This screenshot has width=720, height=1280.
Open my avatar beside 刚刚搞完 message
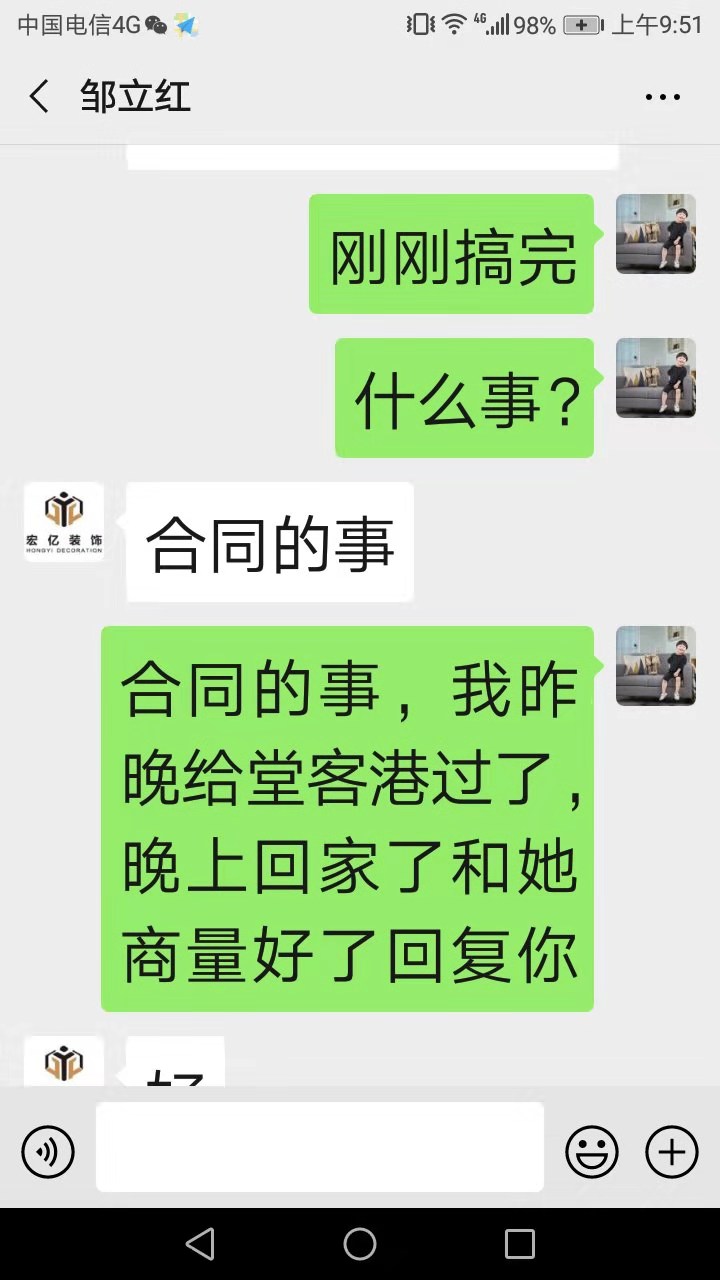point(656,234)
